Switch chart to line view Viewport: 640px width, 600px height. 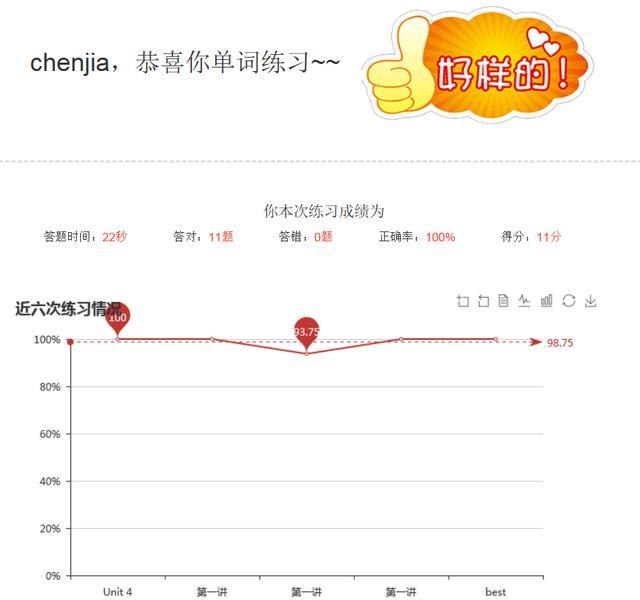click(525, 301)
